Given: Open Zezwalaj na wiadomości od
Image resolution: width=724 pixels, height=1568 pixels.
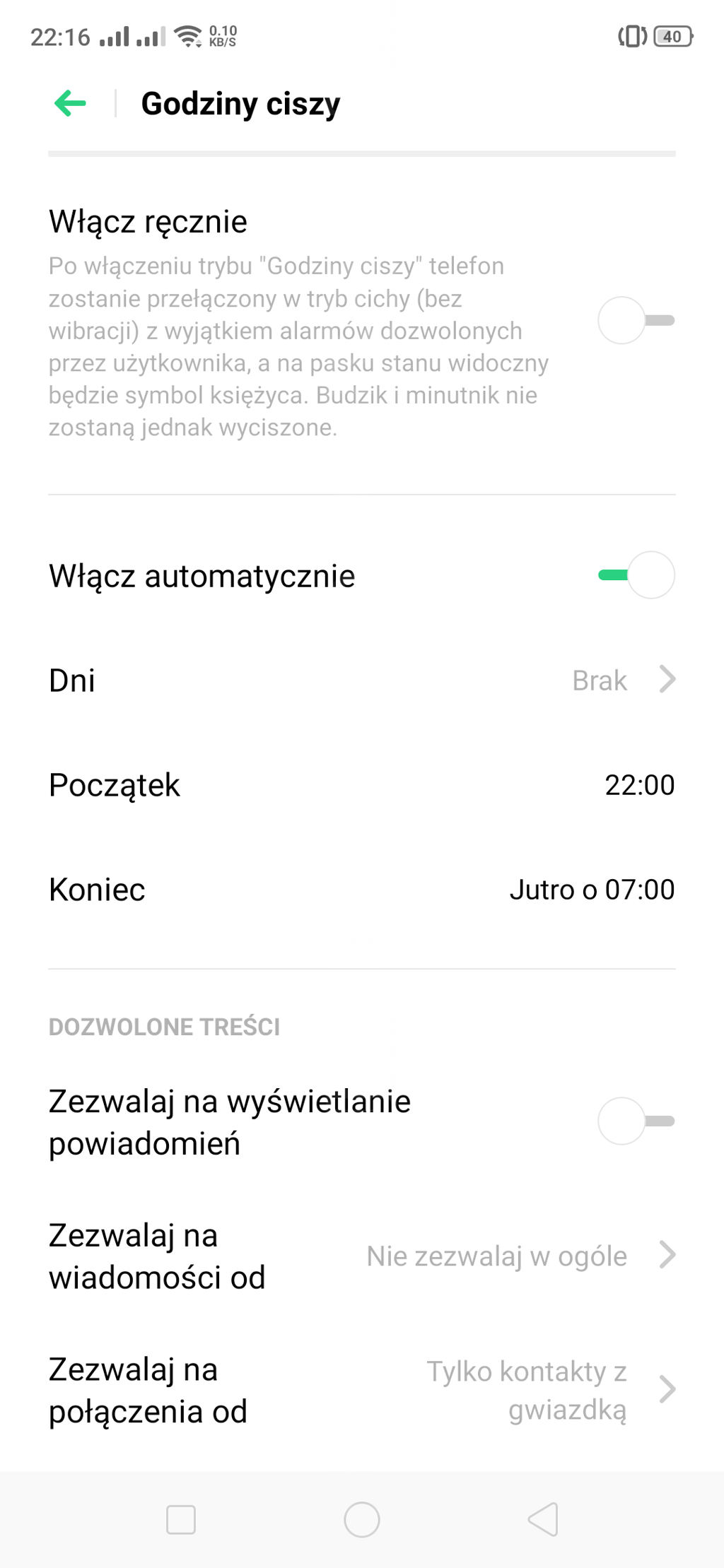Looking at the screenshot, I should (362, 1256).
